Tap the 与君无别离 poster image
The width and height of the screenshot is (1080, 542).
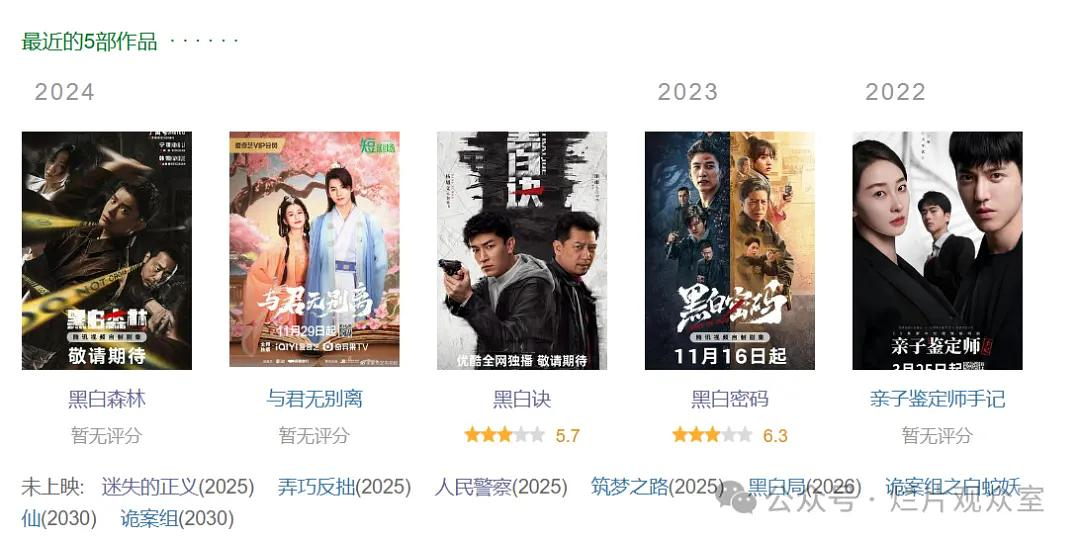(314, 250)
